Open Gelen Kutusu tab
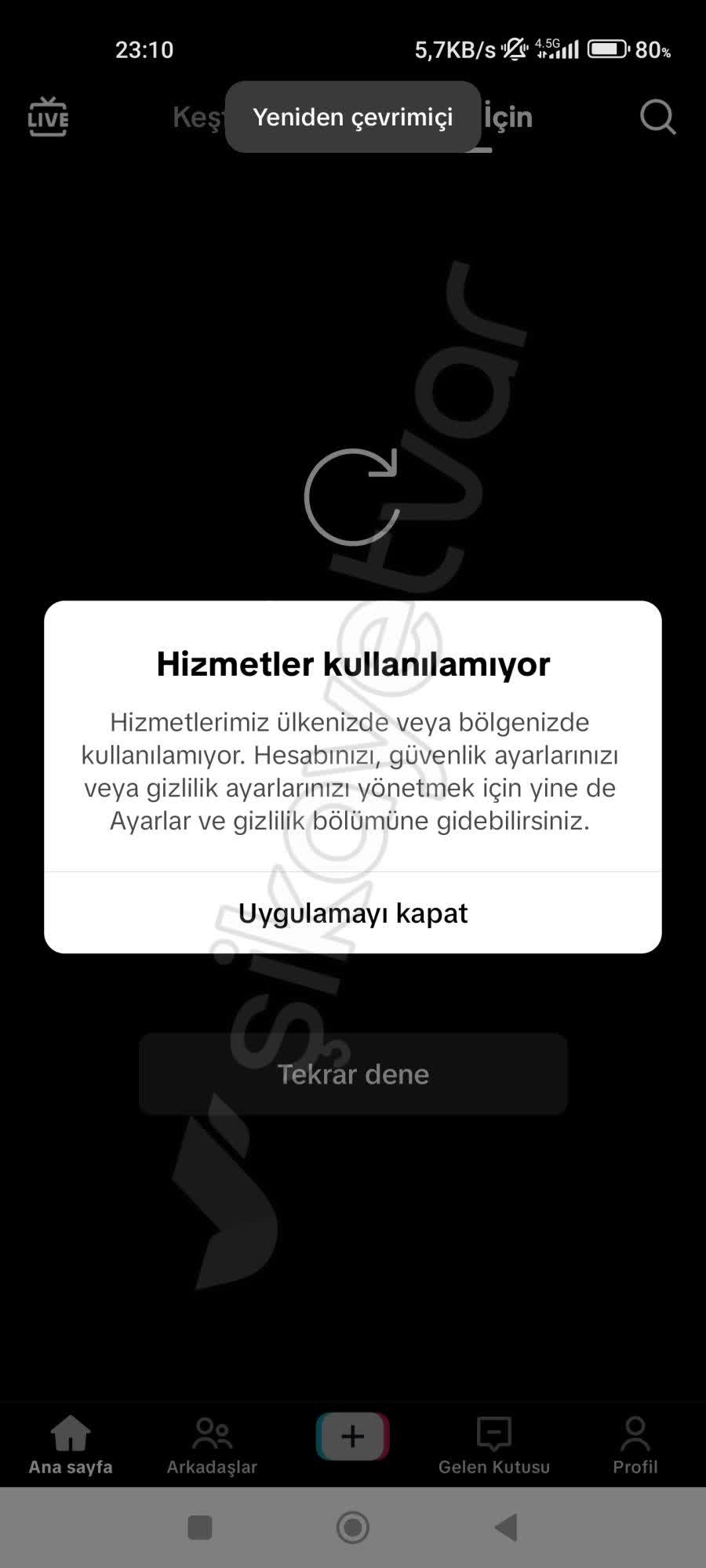Screen dimensions: 706x1568 point(494,1444)
